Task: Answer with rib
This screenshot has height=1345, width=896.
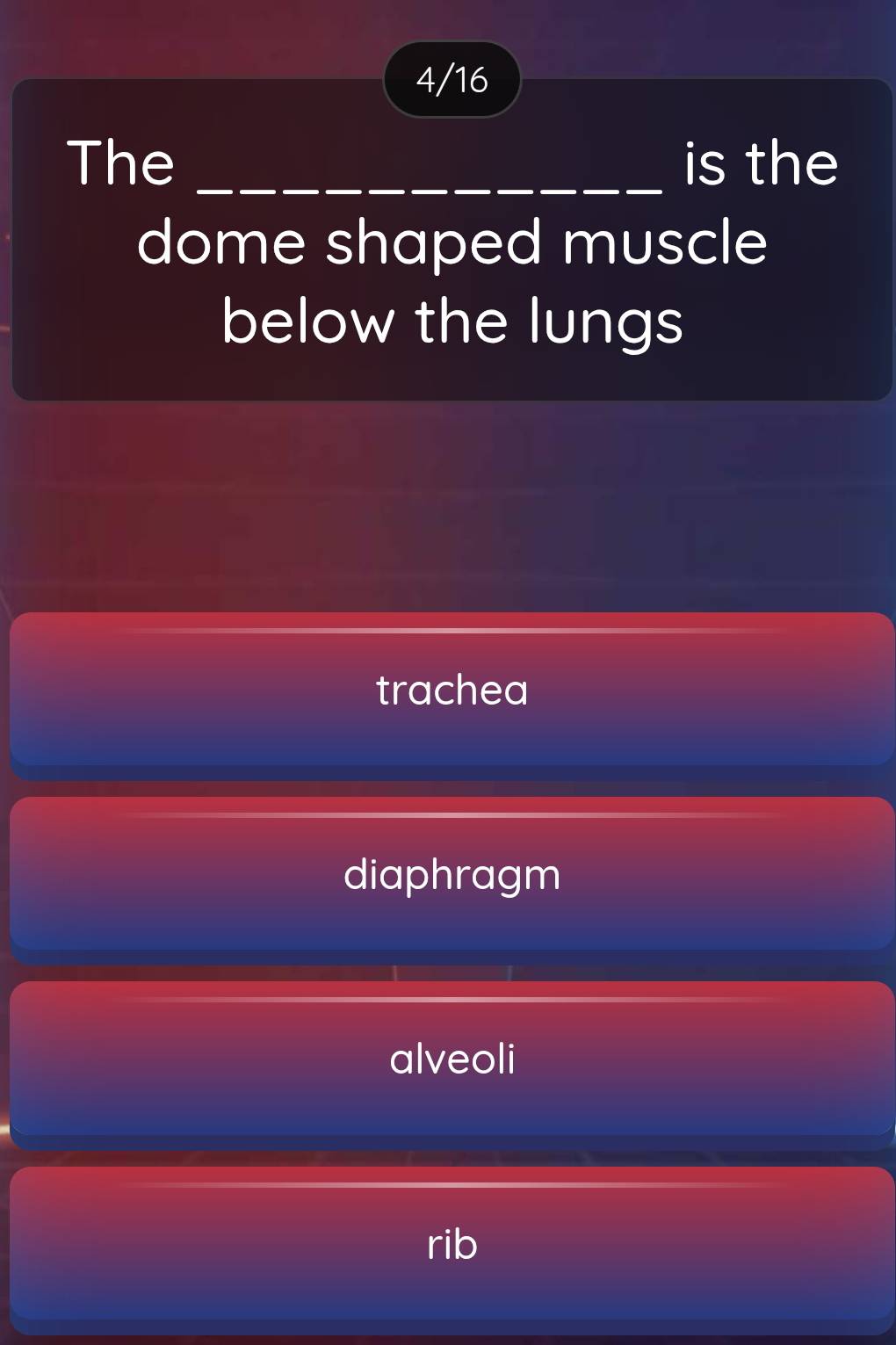Action: pos(452,1245)
